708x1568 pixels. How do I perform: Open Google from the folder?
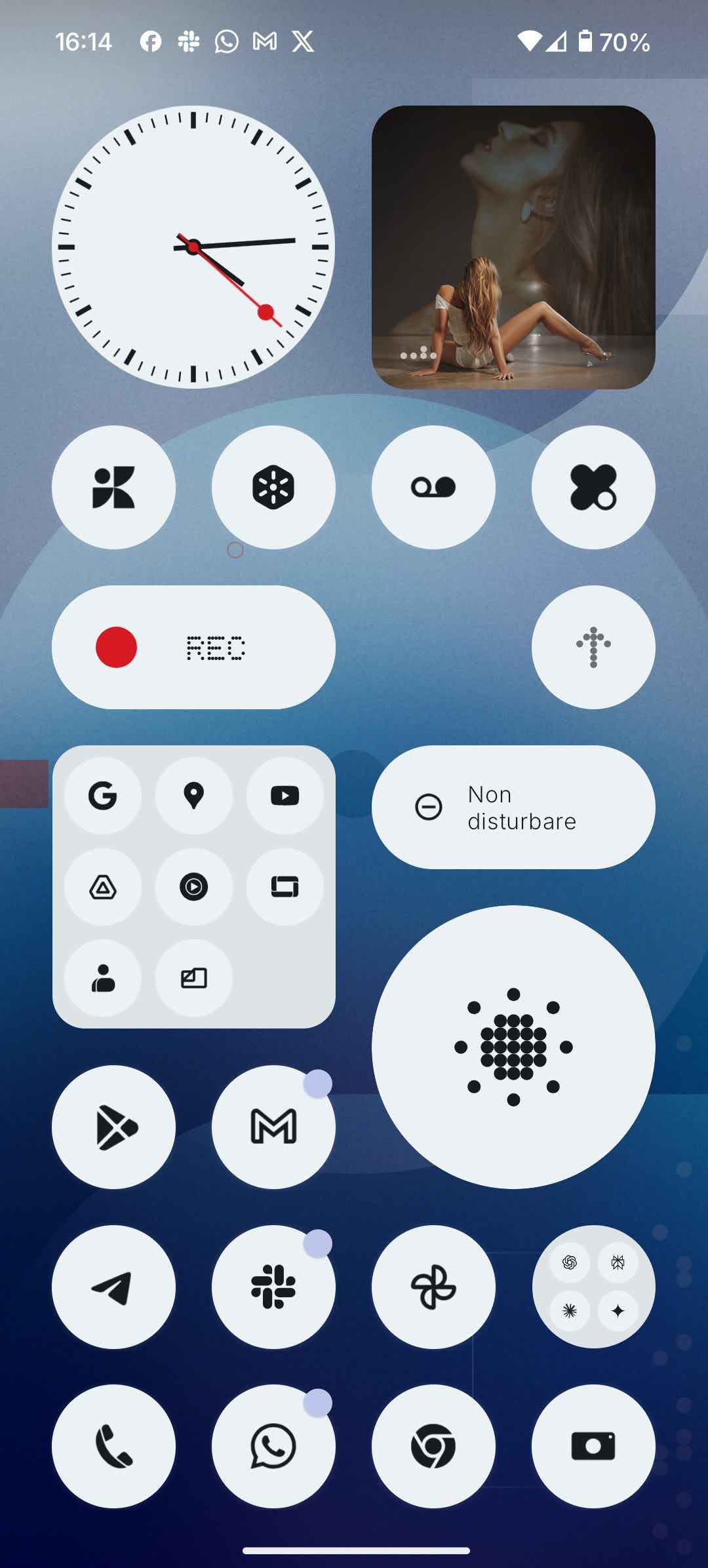coord(103,796)
